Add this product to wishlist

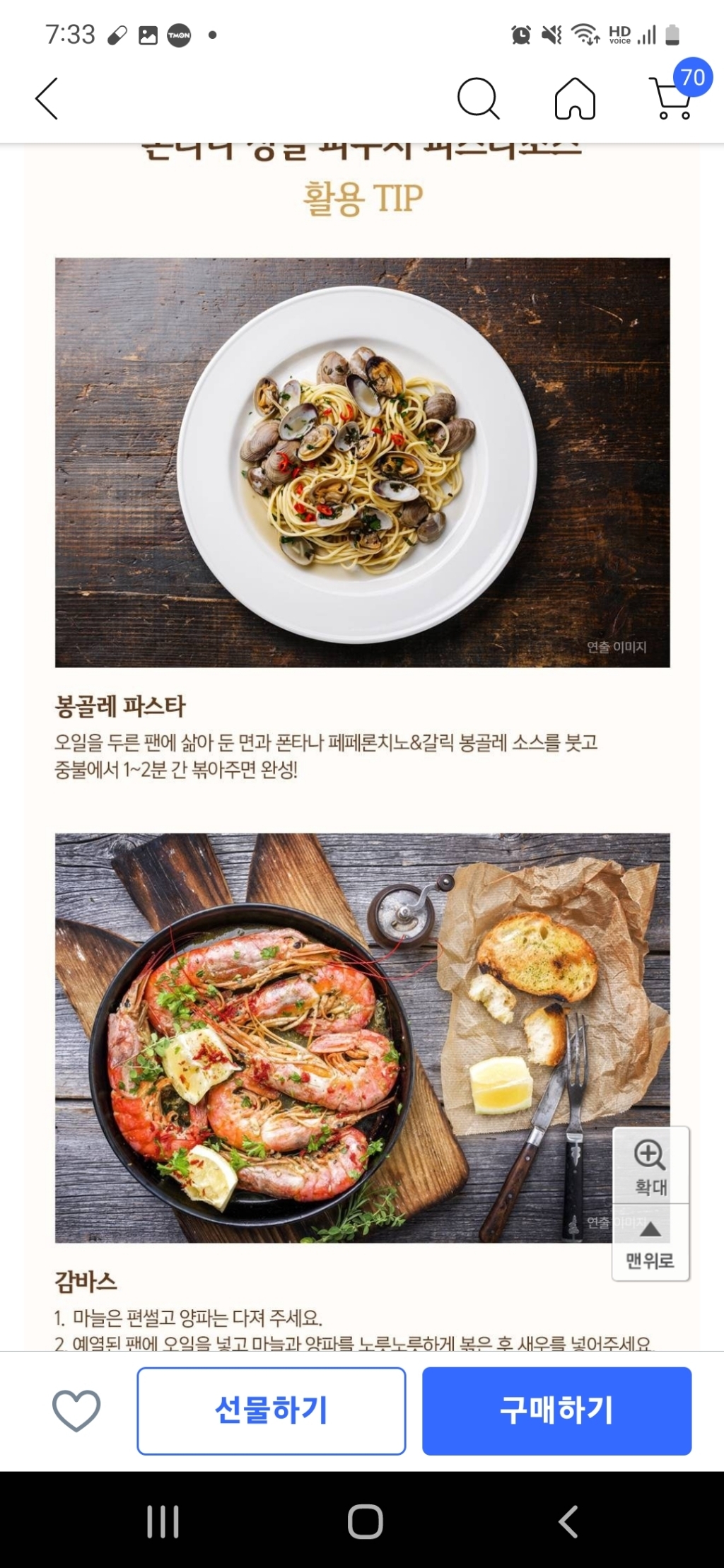pyautogui.click(x=76, y=1410)
